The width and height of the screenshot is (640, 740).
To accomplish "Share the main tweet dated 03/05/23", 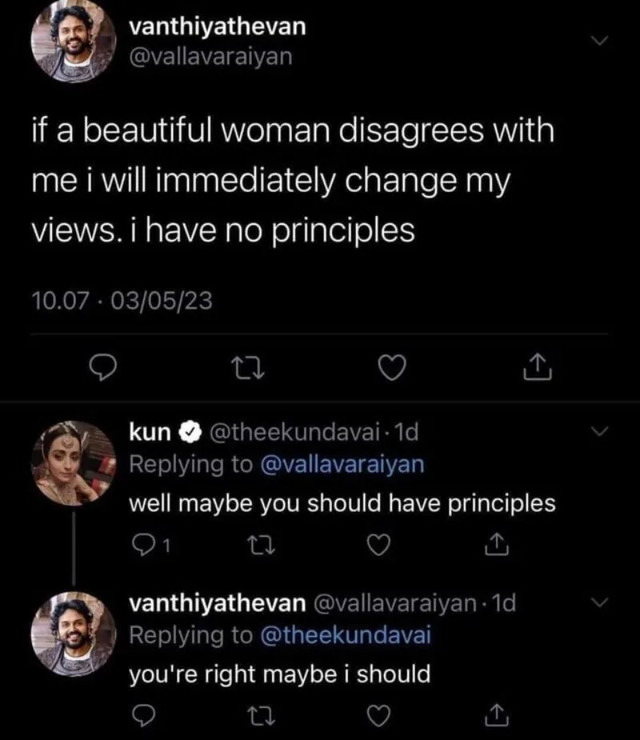I will click(537, 371).
